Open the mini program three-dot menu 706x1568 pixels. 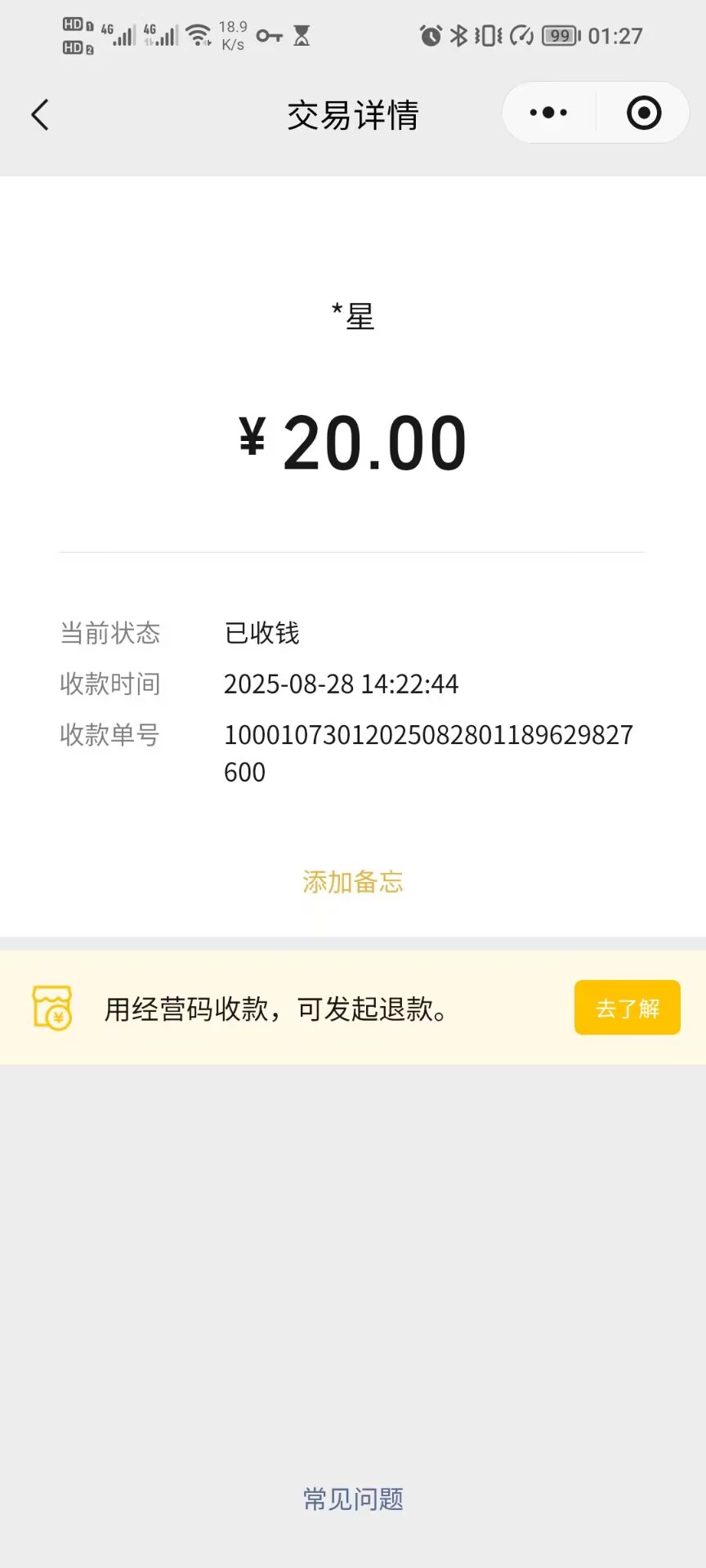548,113
